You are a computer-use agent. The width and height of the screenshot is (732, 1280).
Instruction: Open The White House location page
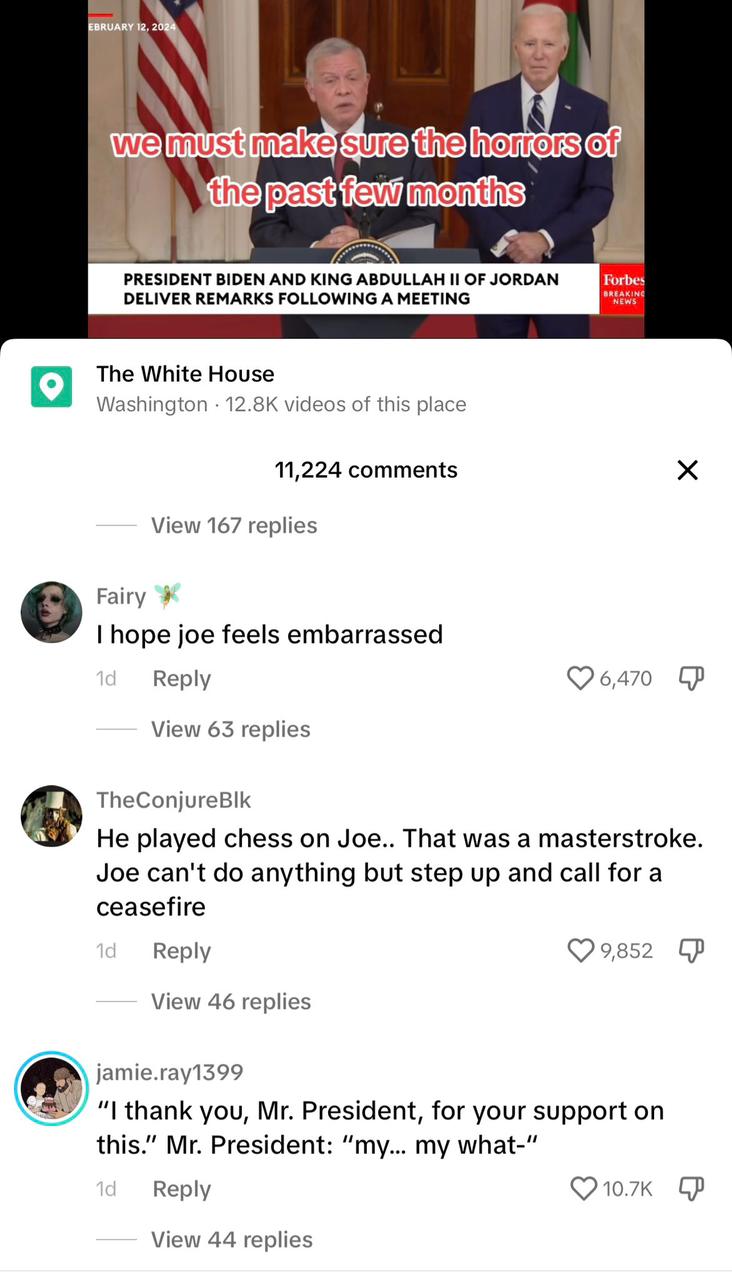pos(185,374)
